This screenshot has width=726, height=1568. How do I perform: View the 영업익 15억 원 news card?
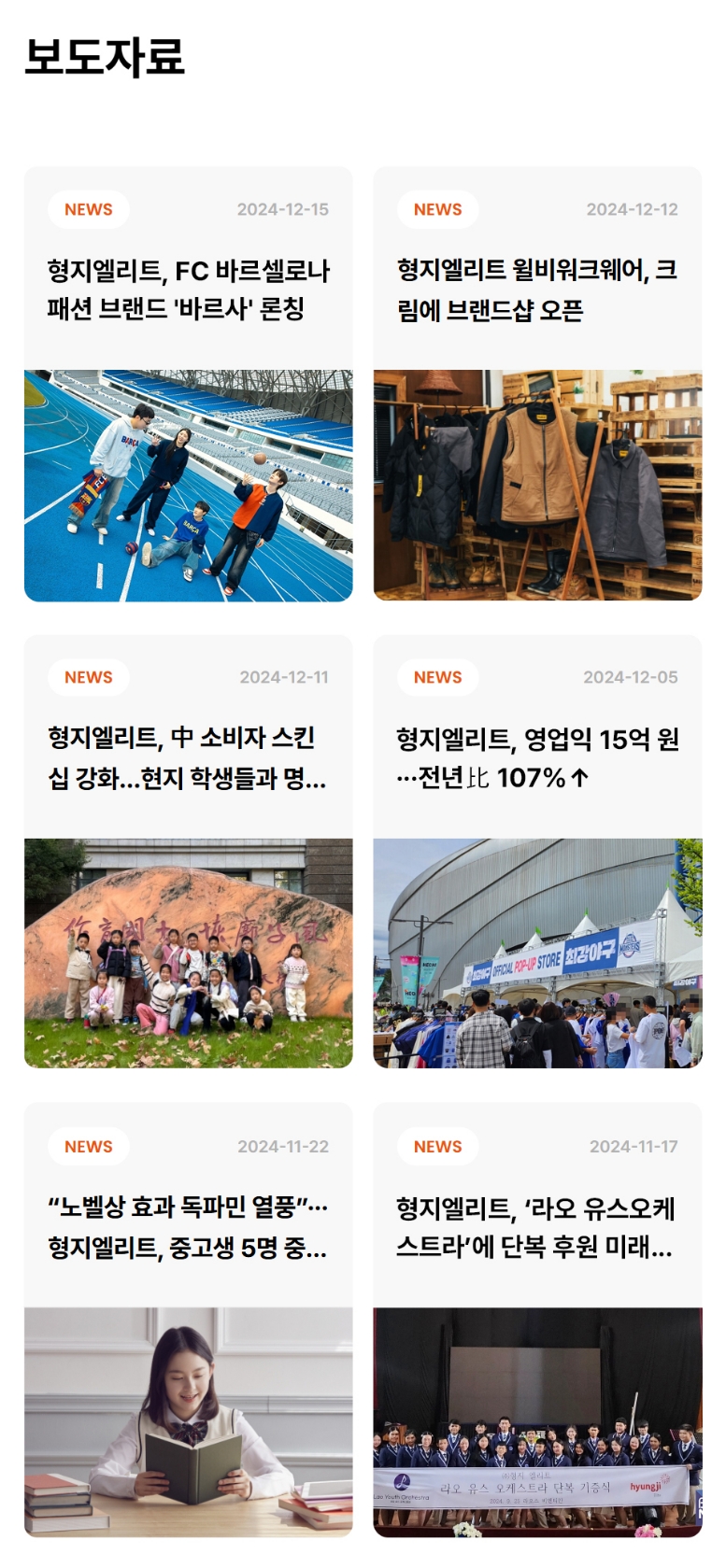coord(537,757)
